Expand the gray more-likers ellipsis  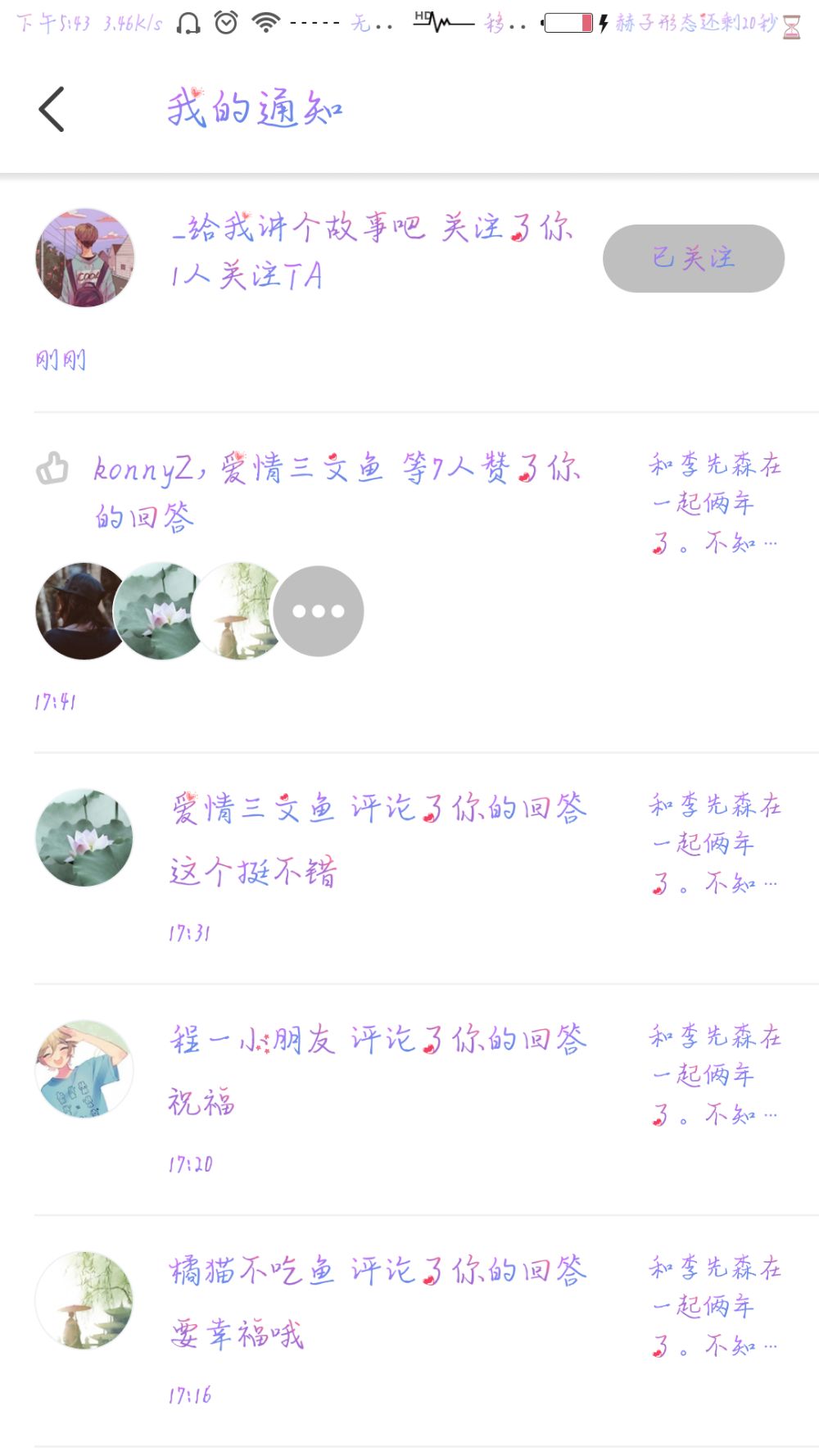(x=318, y=611)
